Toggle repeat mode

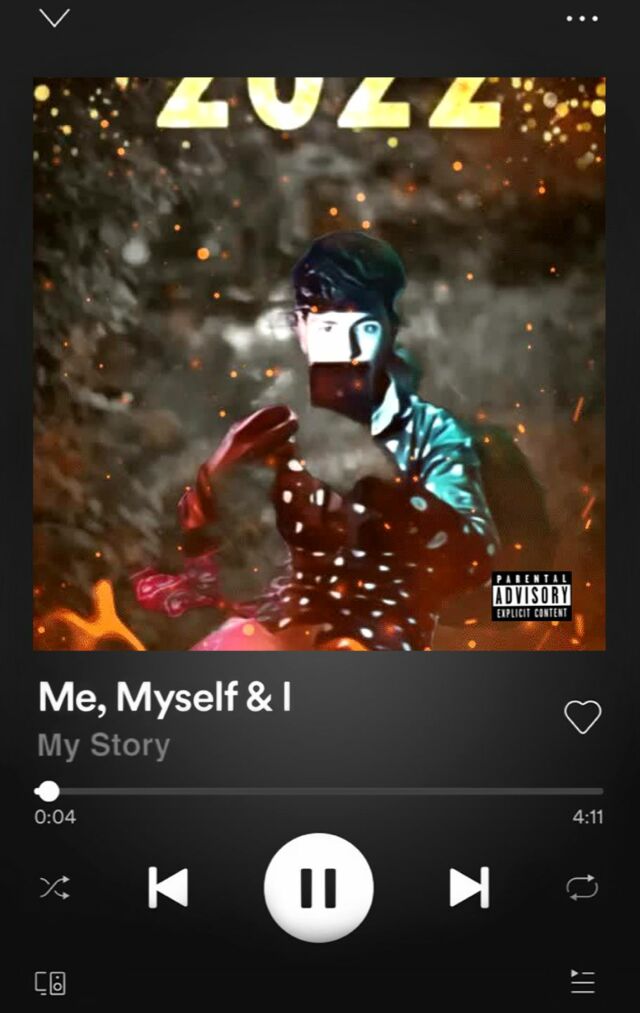(x=582, y=888)
